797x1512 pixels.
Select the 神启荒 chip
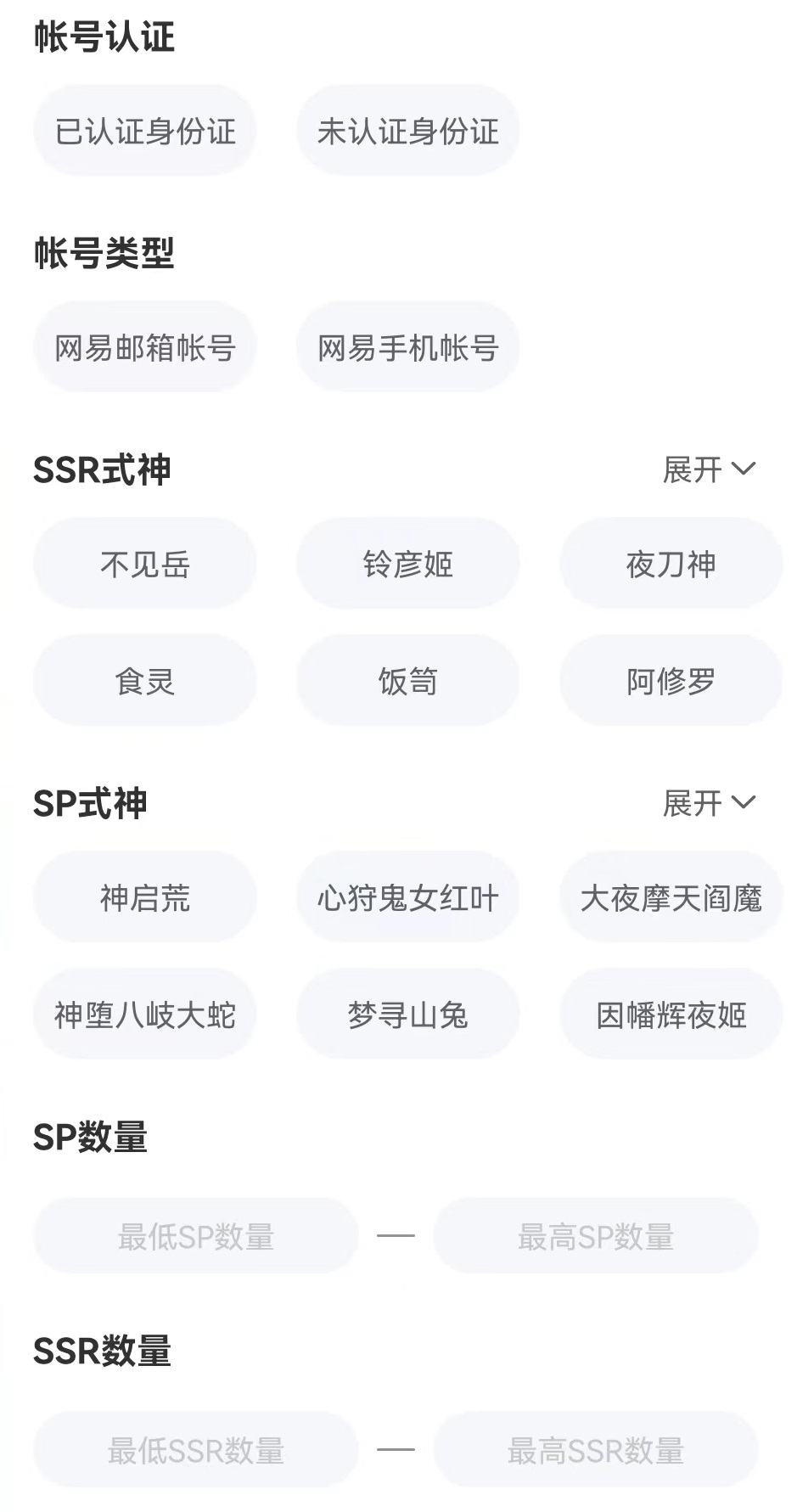pyautogui.click(x=144, y=897)
